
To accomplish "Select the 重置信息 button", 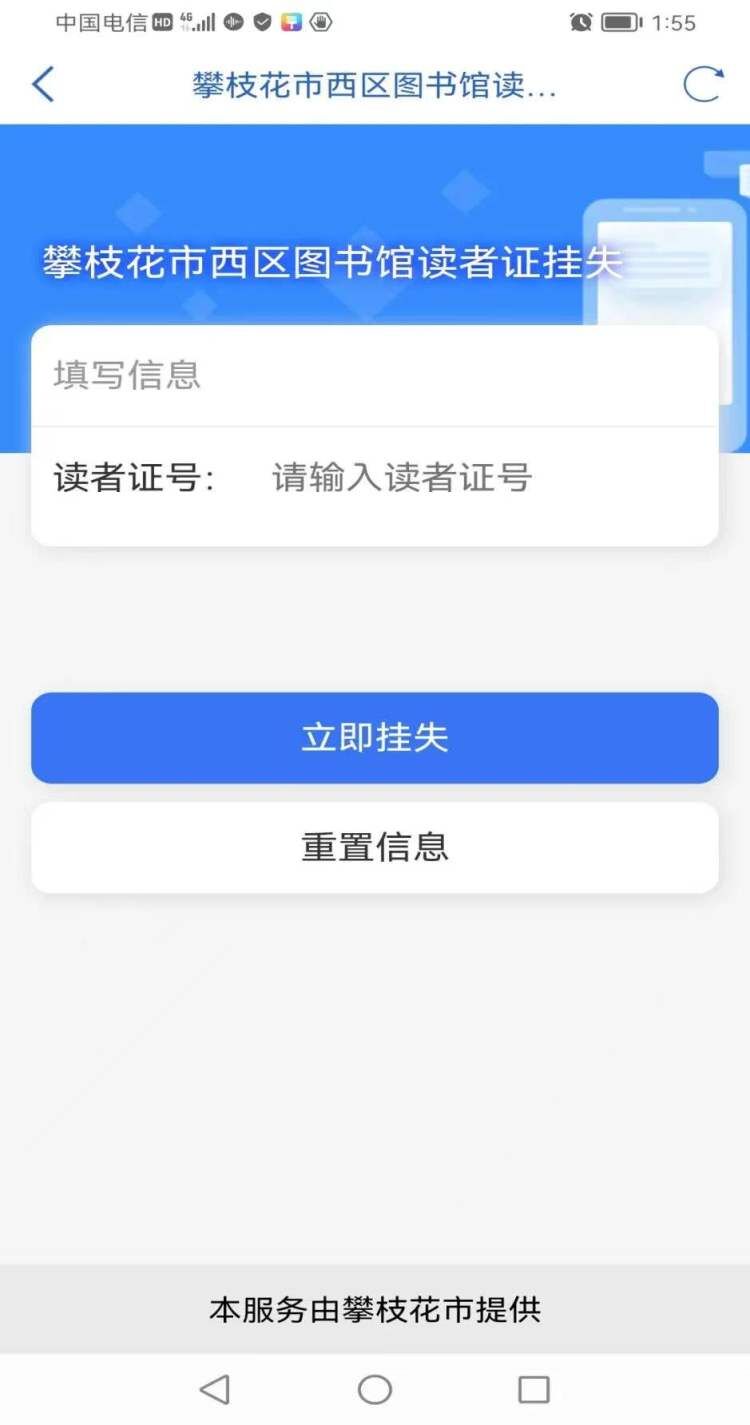I will pos(375,847).
